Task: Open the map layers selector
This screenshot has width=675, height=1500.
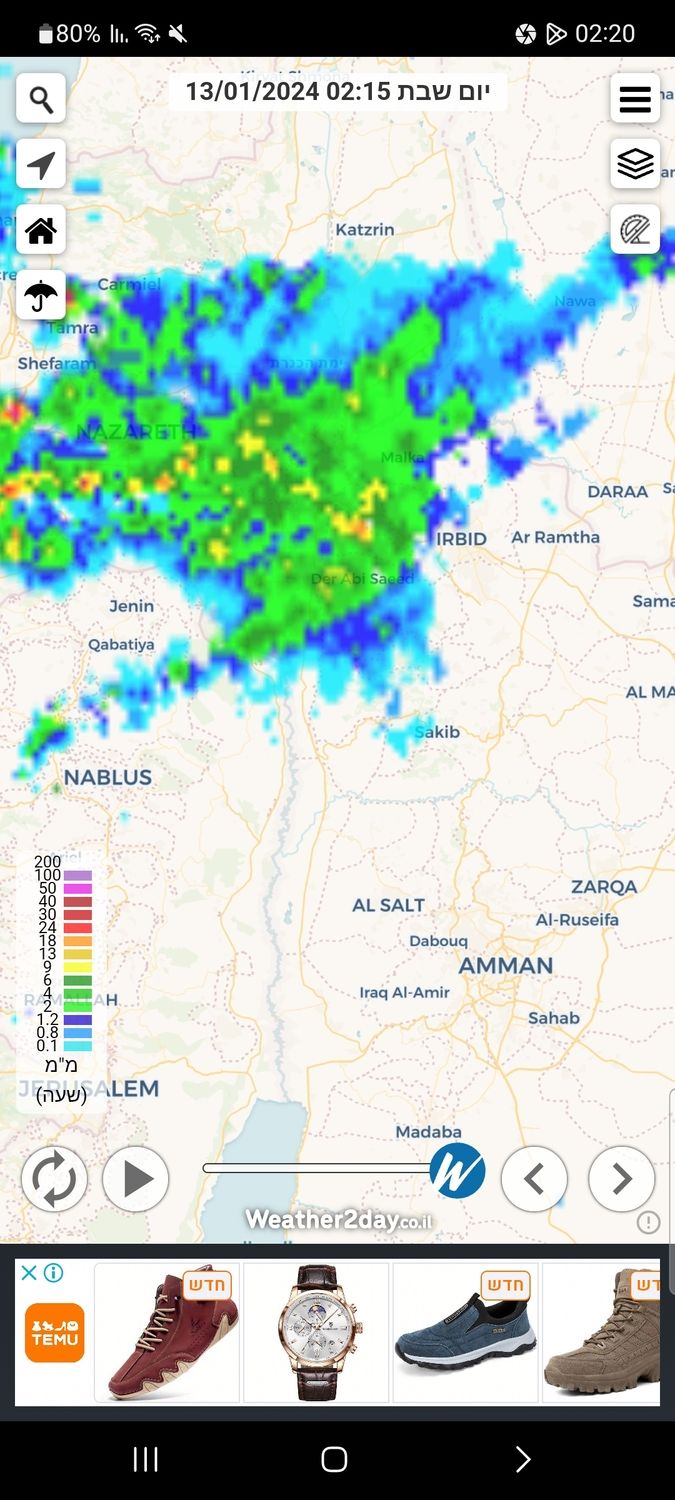Action: [635, 164]
